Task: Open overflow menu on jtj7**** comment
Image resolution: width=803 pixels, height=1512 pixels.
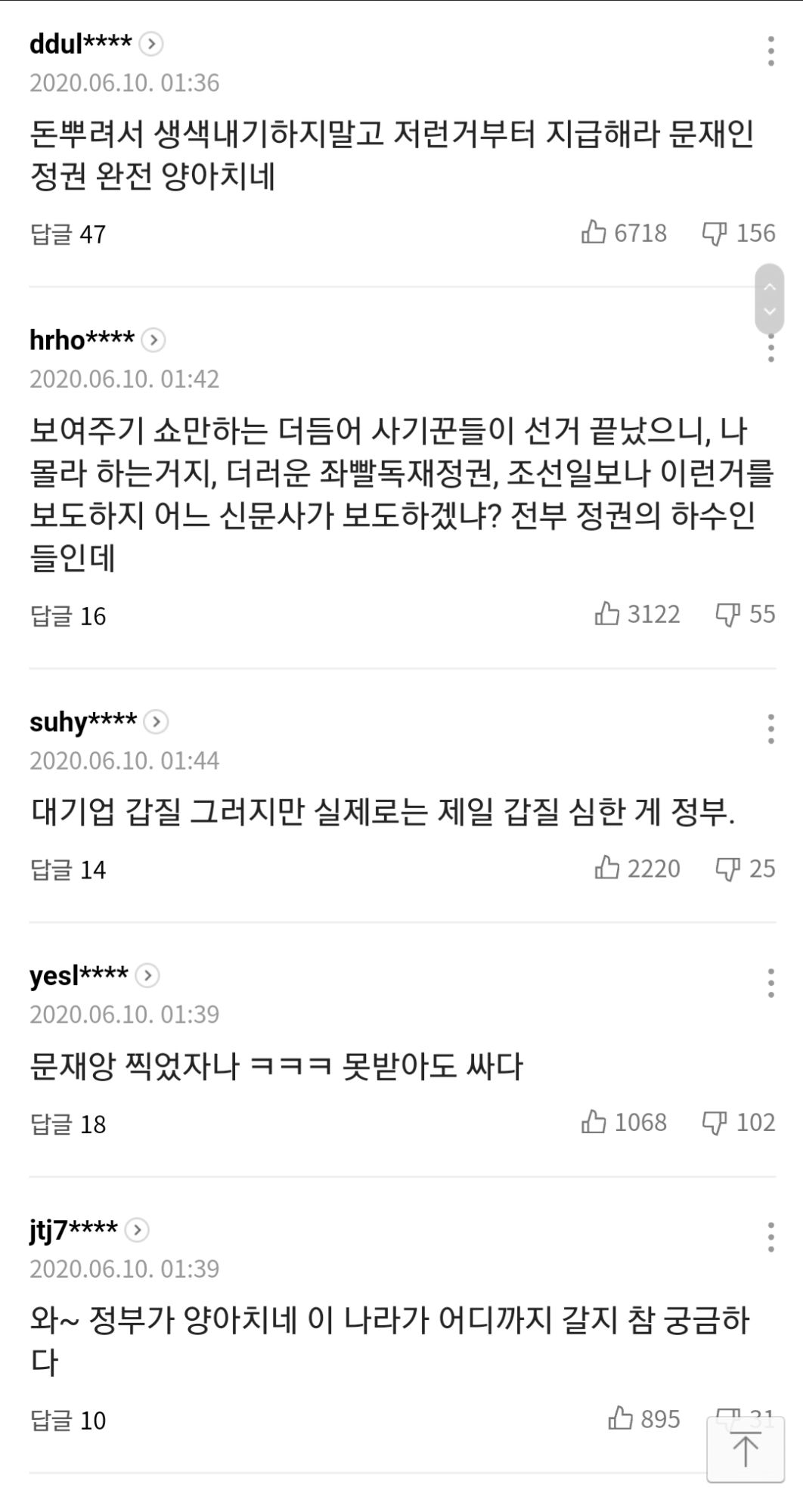Action: tap(770, 1237)
